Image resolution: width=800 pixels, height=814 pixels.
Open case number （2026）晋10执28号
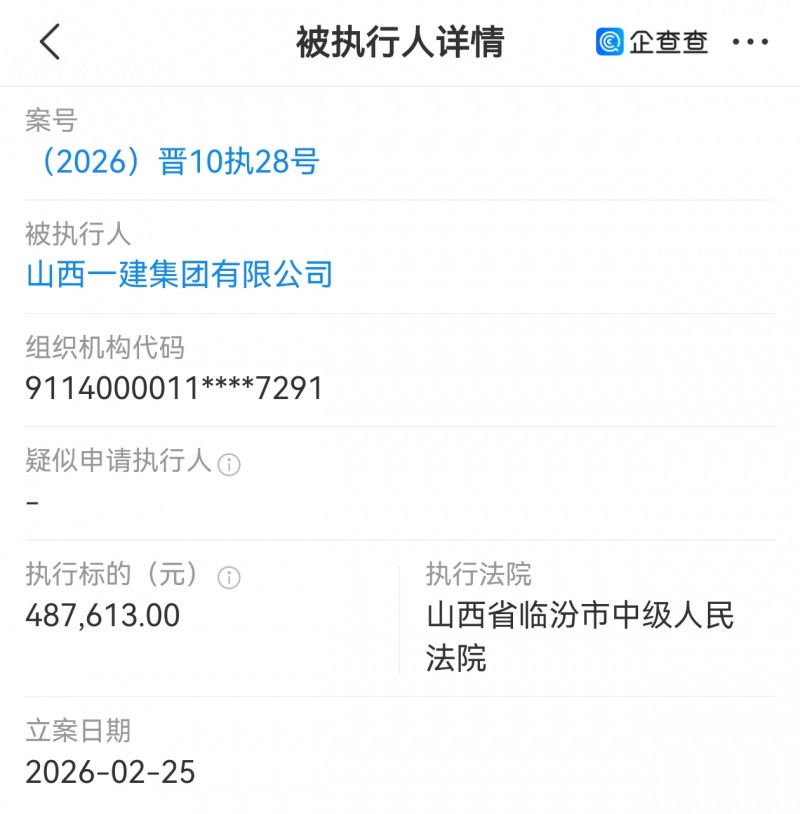[172, 162]
